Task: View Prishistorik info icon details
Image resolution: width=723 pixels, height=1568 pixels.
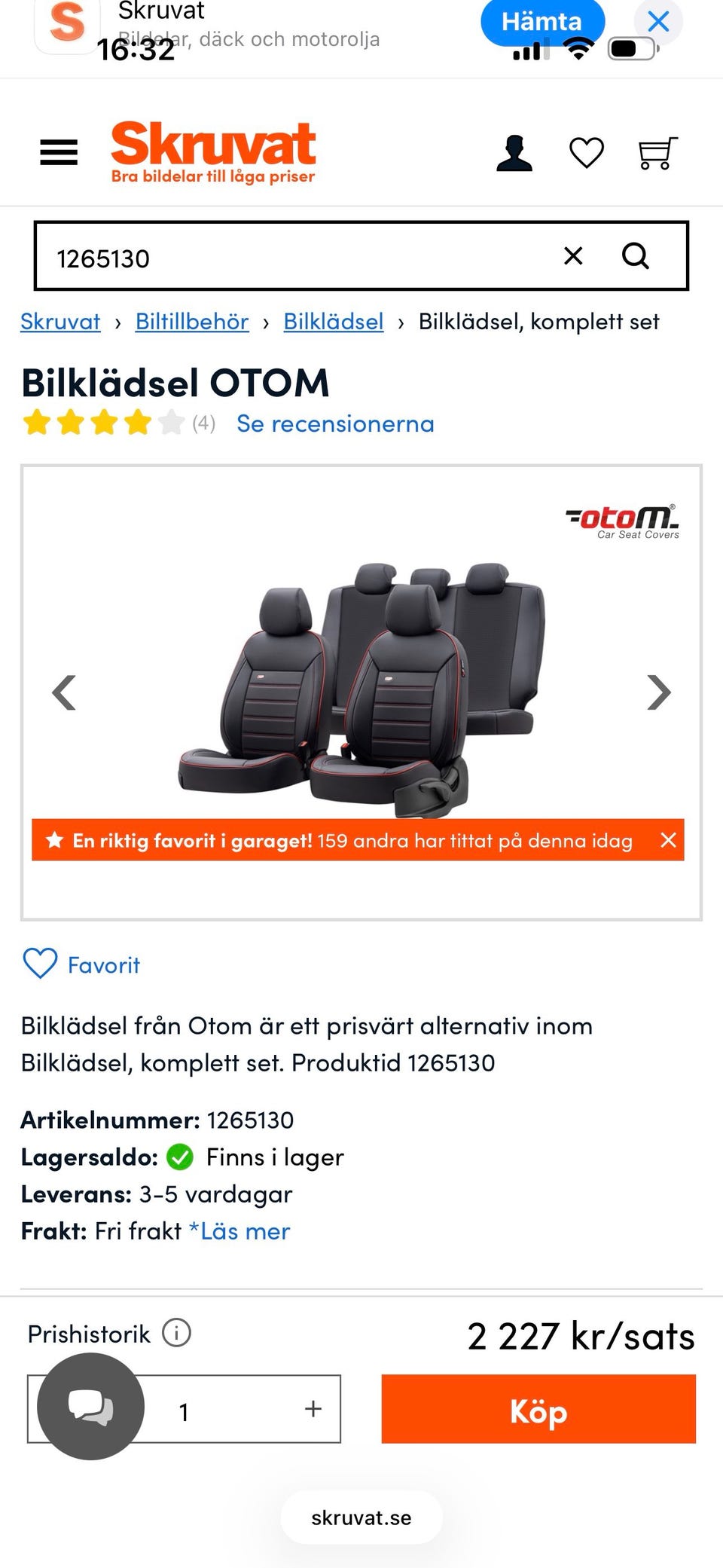Action: tap(175, 1334)
